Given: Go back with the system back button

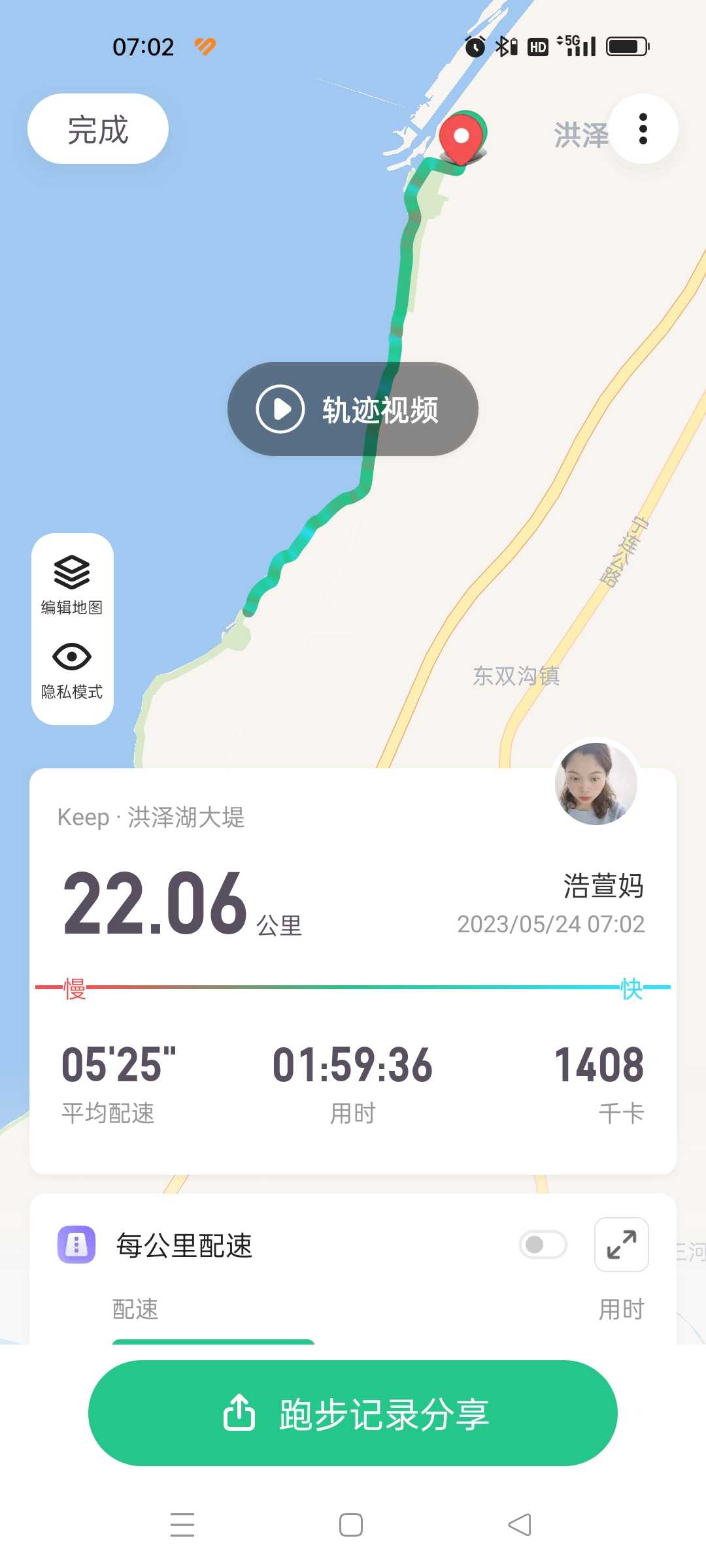Looking at the screenshot, I should (x=520, y=1525).
